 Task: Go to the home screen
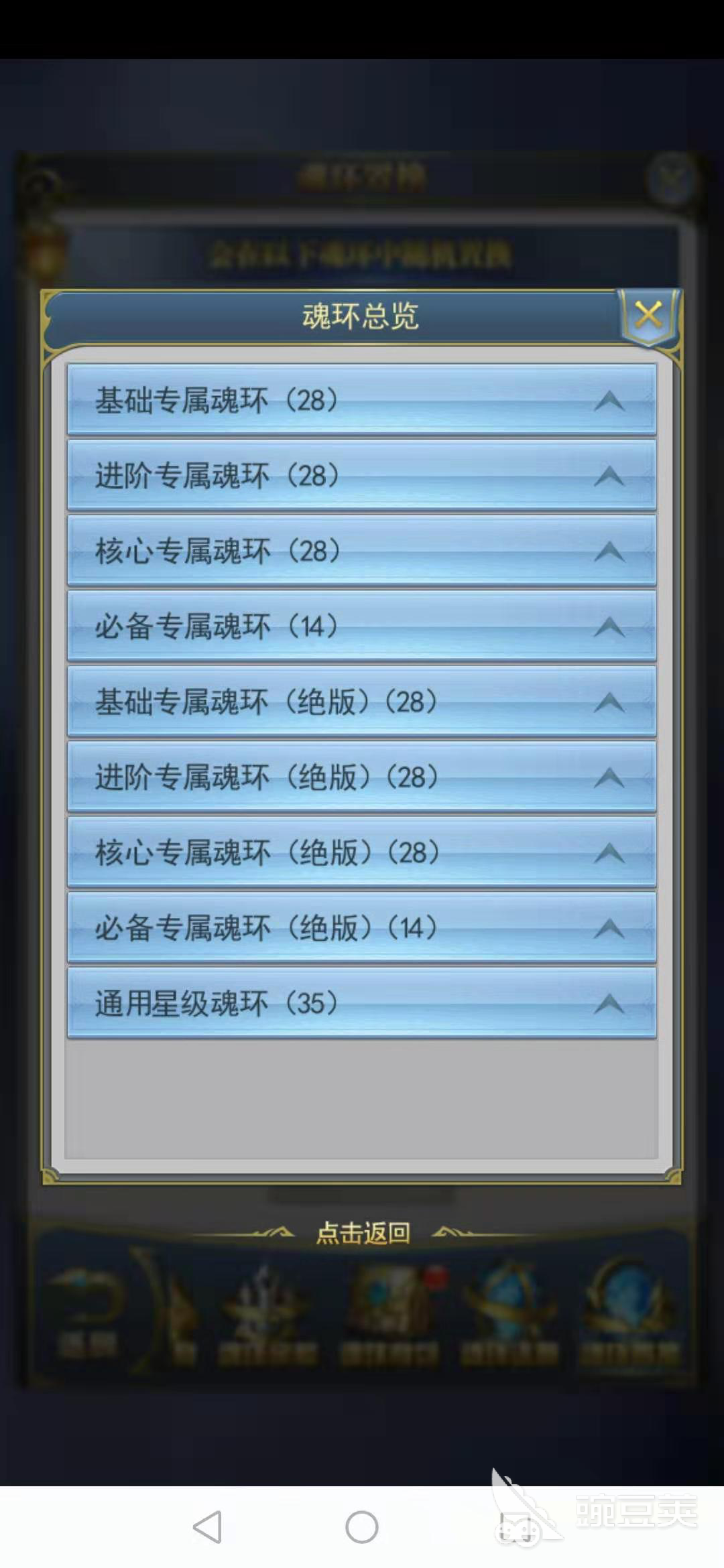tap(362, 1527)
